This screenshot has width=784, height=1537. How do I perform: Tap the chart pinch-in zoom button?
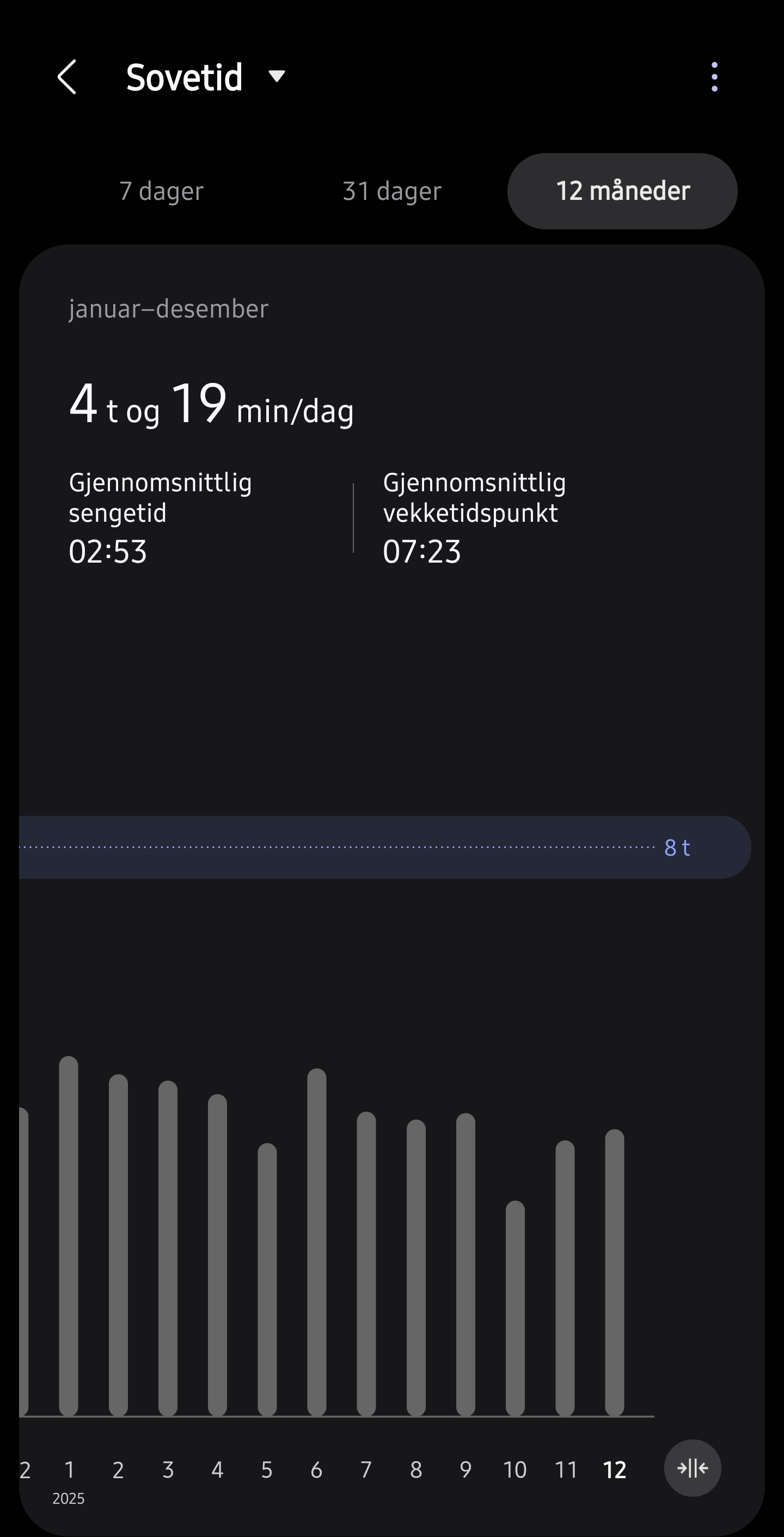click(692, 1468)
